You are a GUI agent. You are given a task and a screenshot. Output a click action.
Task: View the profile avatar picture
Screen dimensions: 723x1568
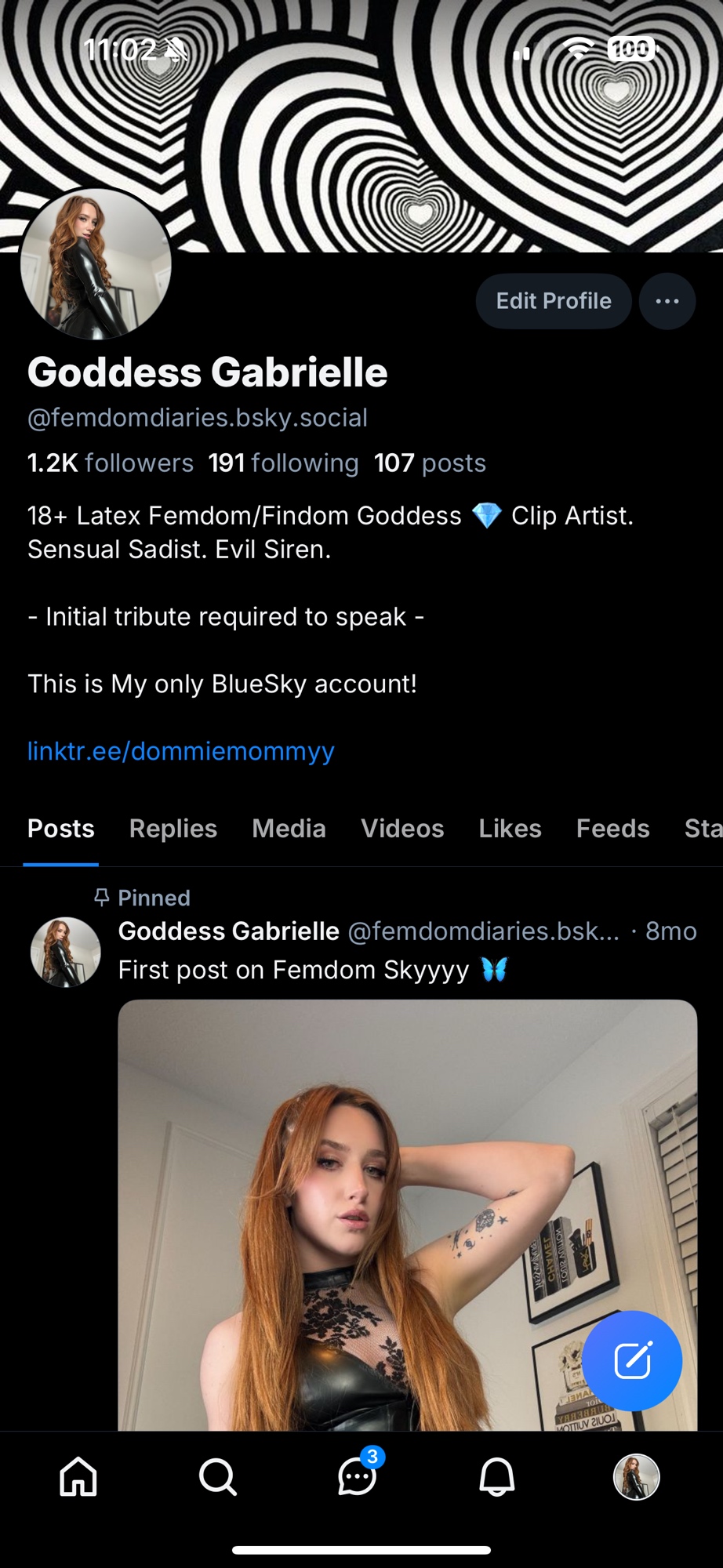[x=96, y=263]
